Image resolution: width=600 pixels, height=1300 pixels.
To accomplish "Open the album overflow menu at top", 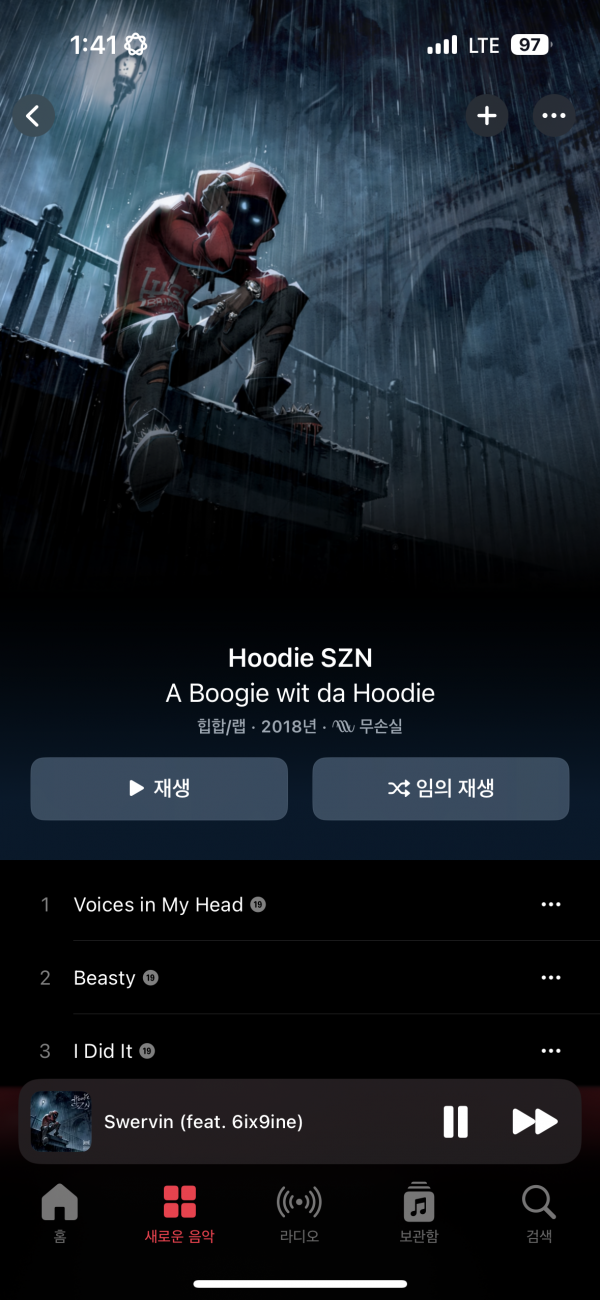I will tap(554, 116).
